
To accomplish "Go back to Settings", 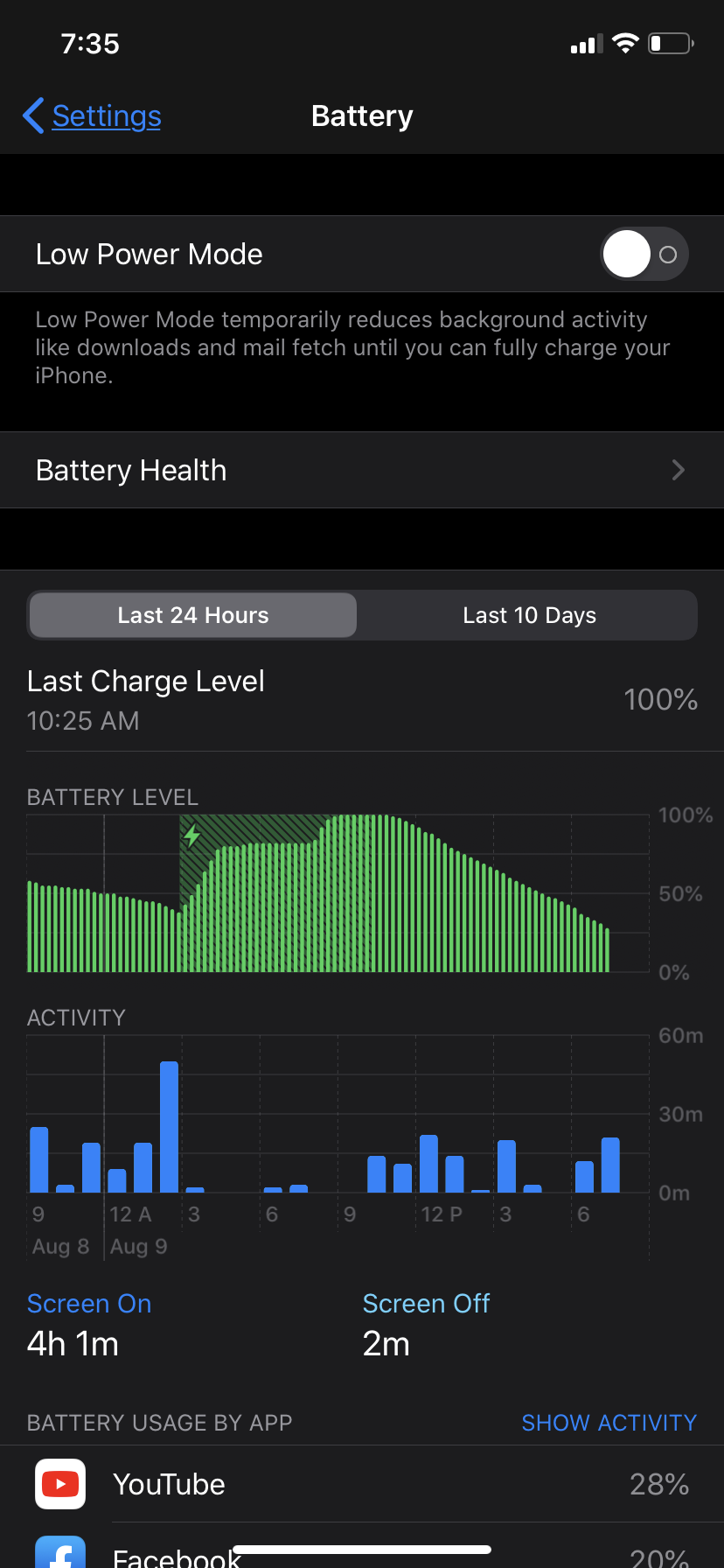I will 93,115.
